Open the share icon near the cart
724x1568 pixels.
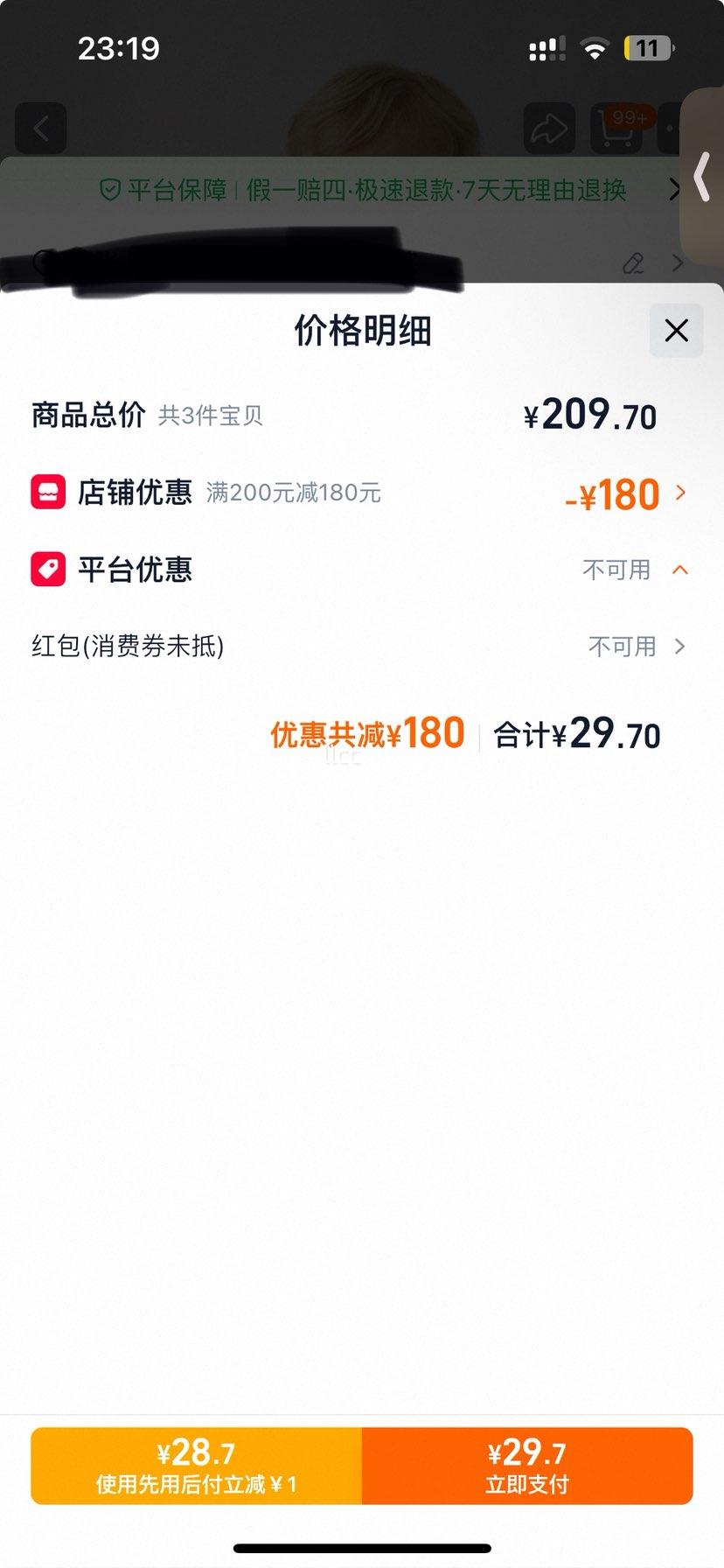549,128
